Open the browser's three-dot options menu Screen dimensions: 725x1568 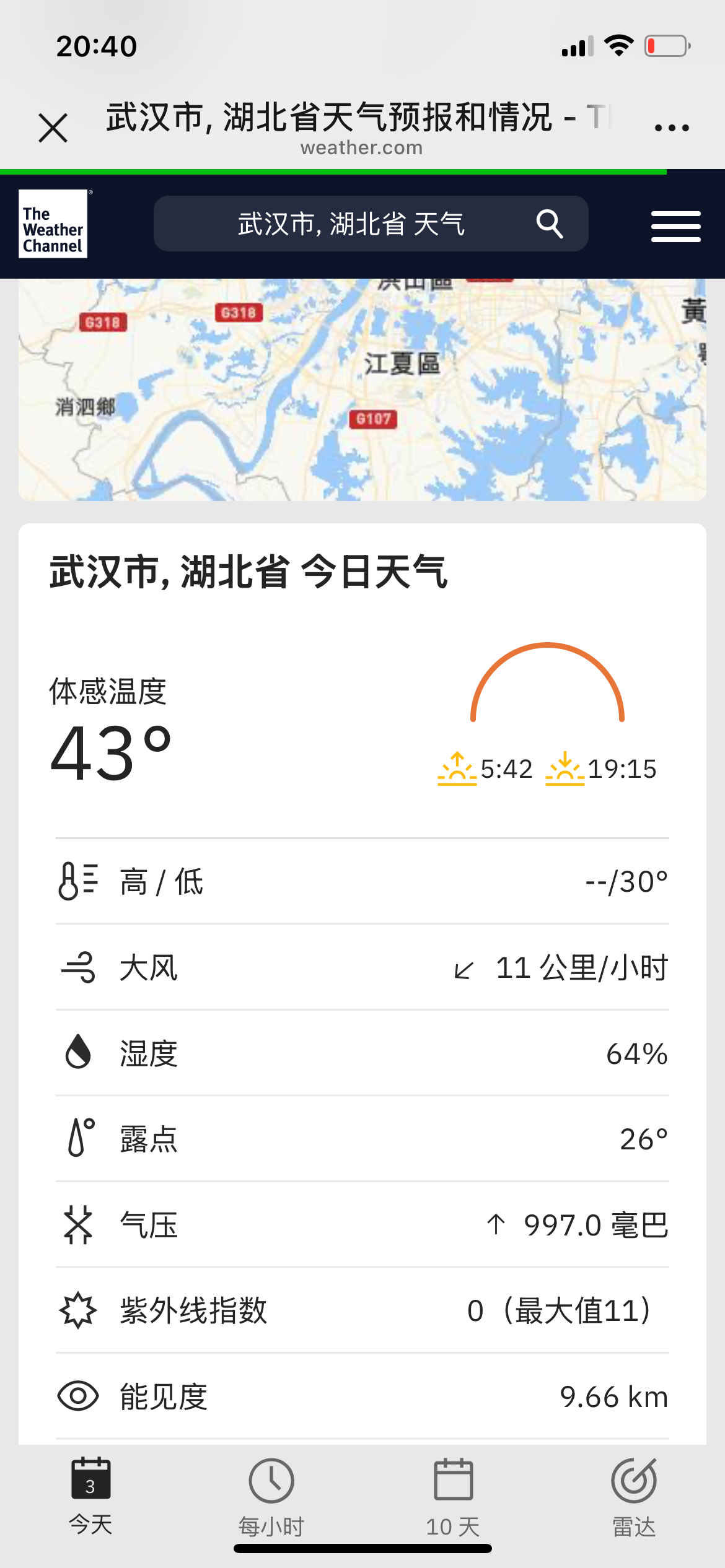coord(672,128)
